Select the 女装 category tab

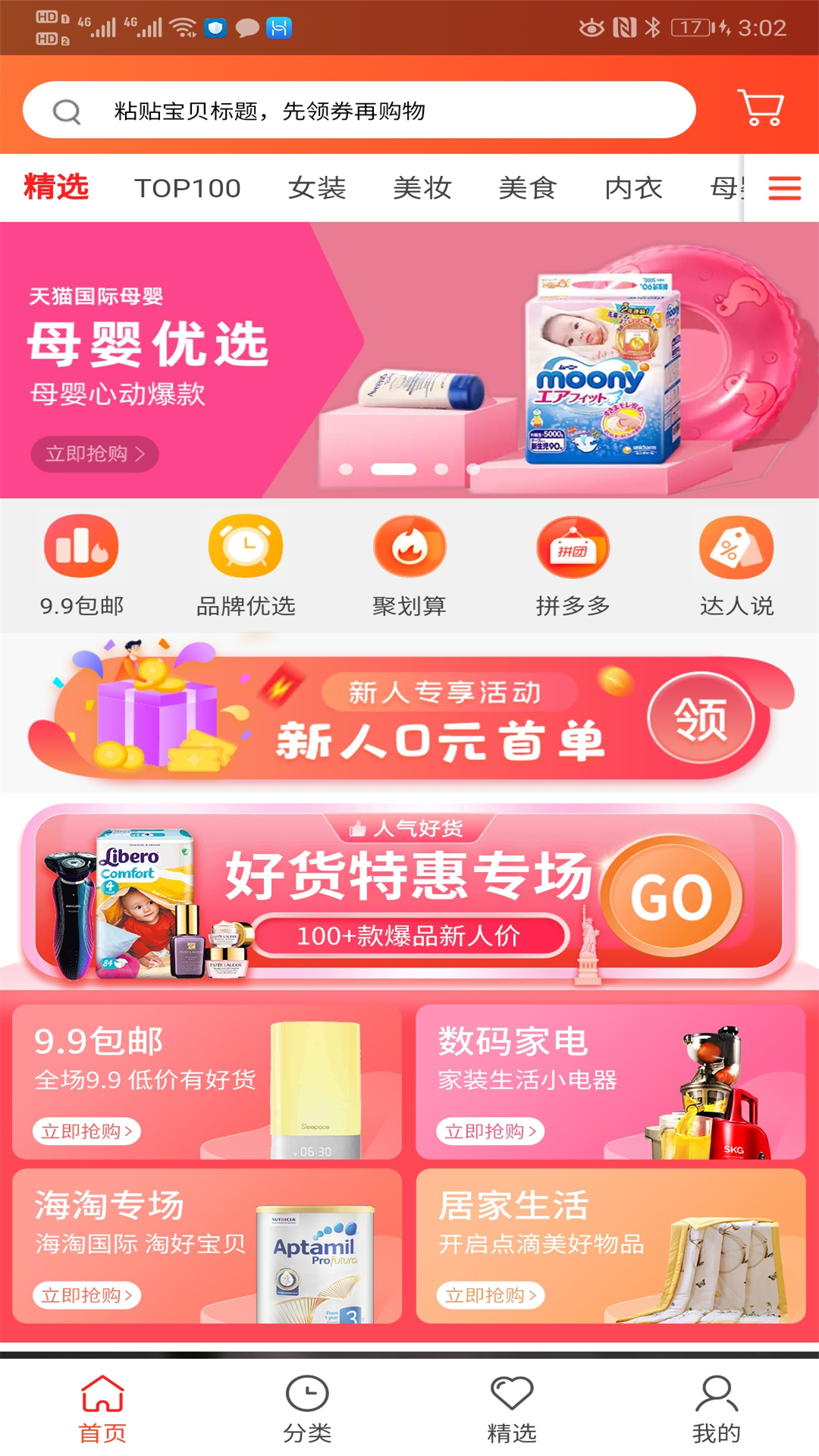317,188
